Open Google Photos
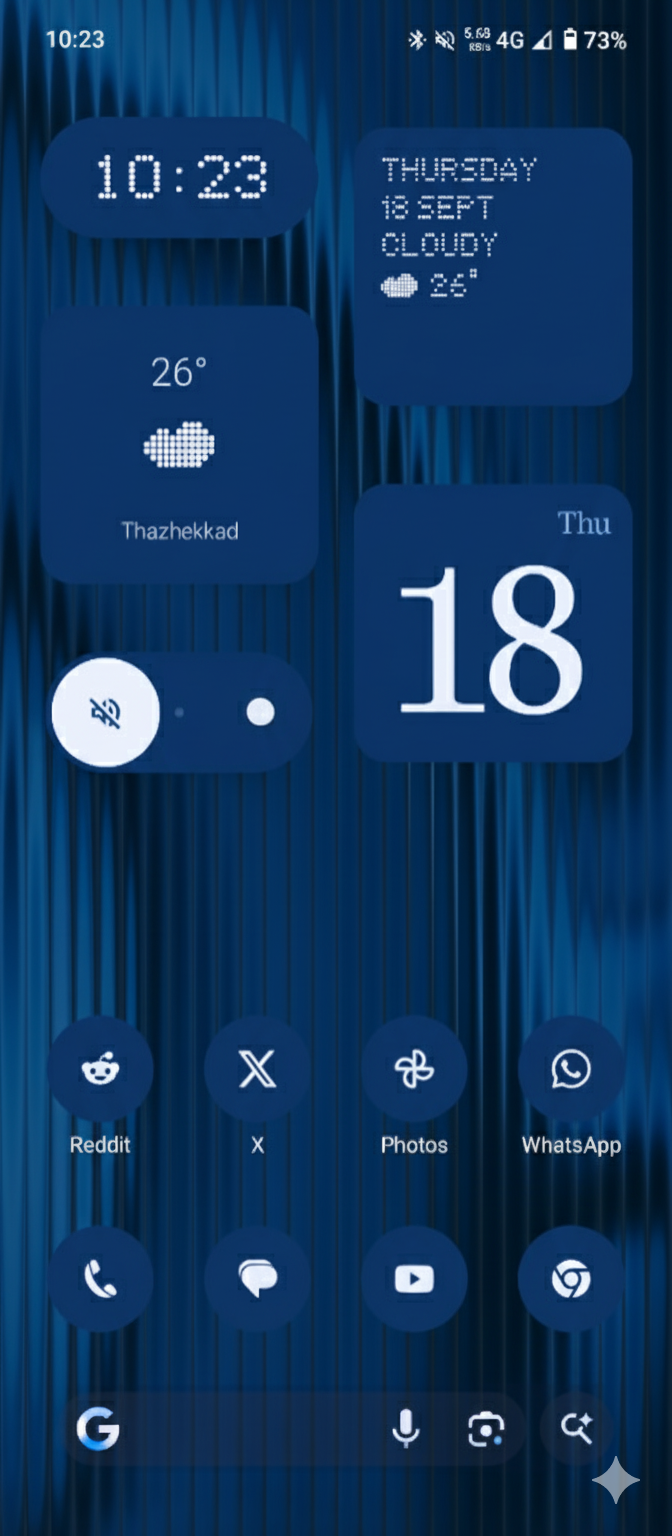 point(414,1070)
